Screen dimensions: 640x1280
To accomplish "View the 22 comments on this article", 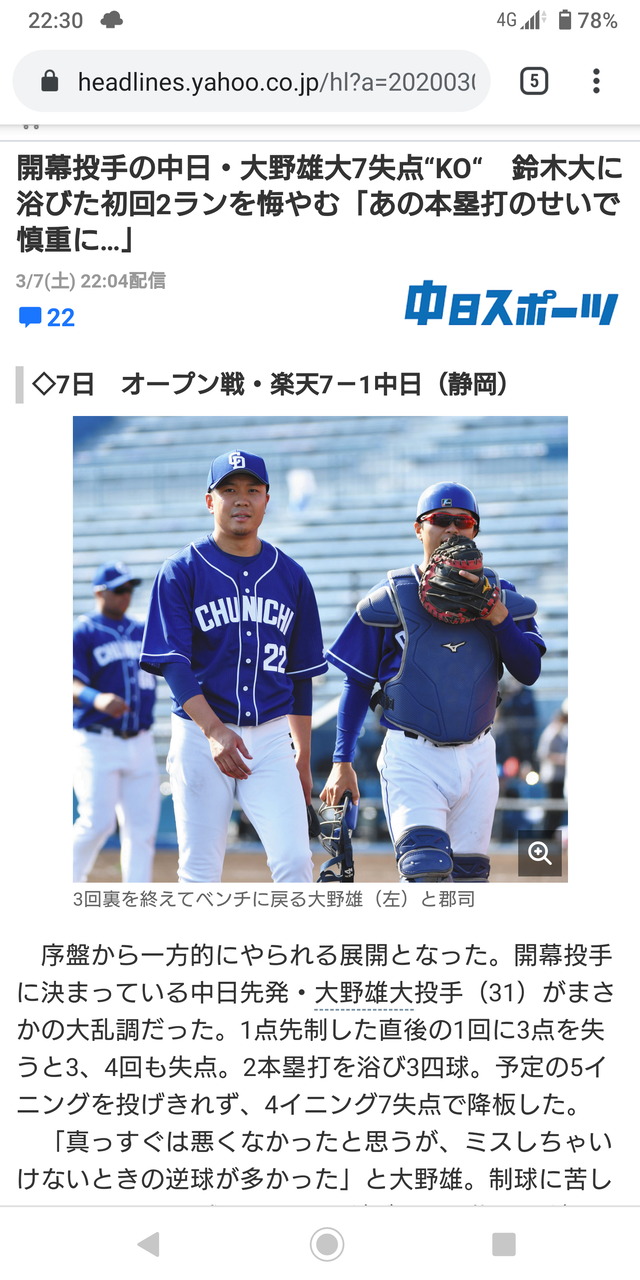I will [48, 318].
